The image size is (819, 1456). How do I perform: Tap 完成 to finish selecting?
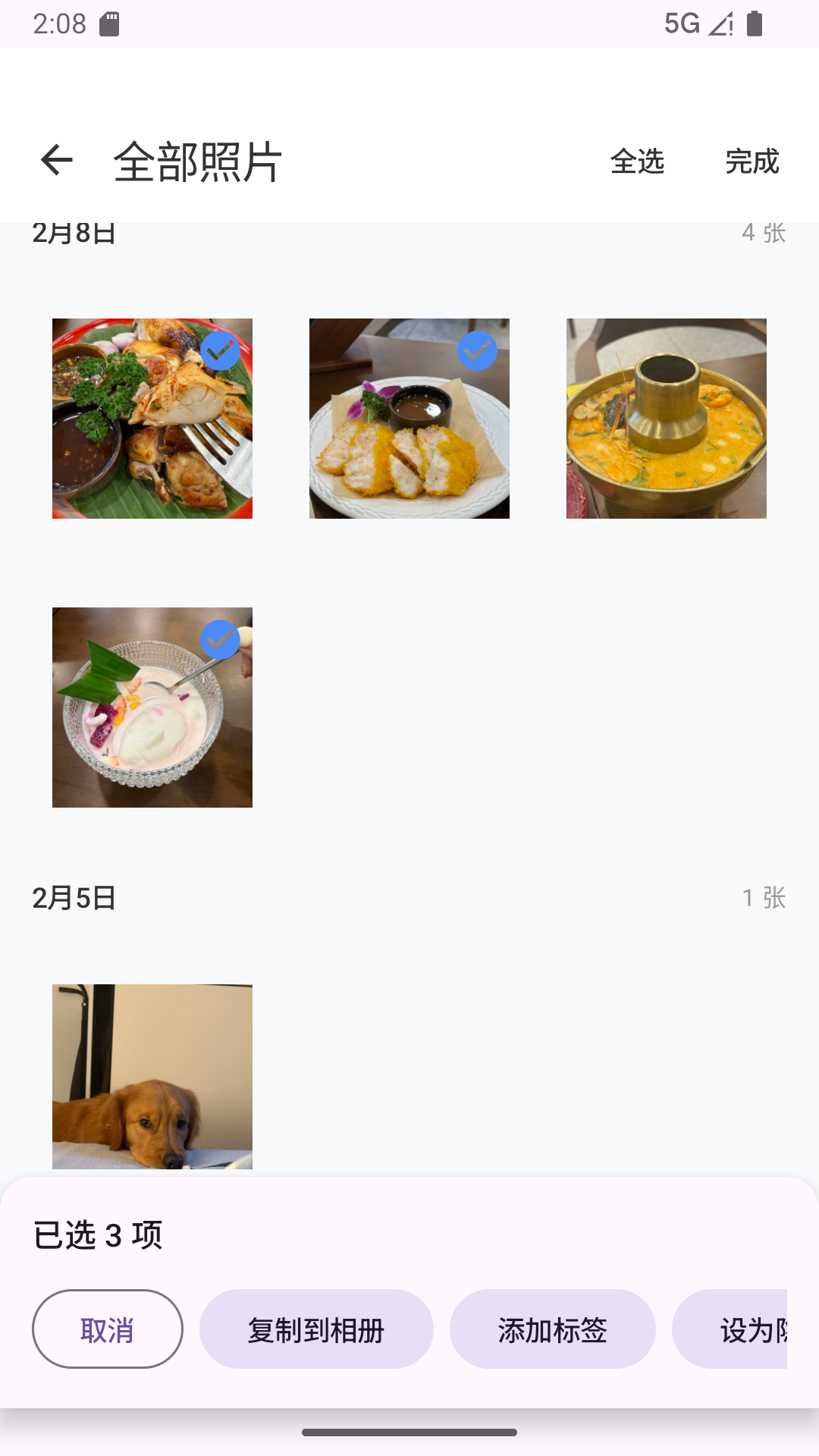(752, 162)
